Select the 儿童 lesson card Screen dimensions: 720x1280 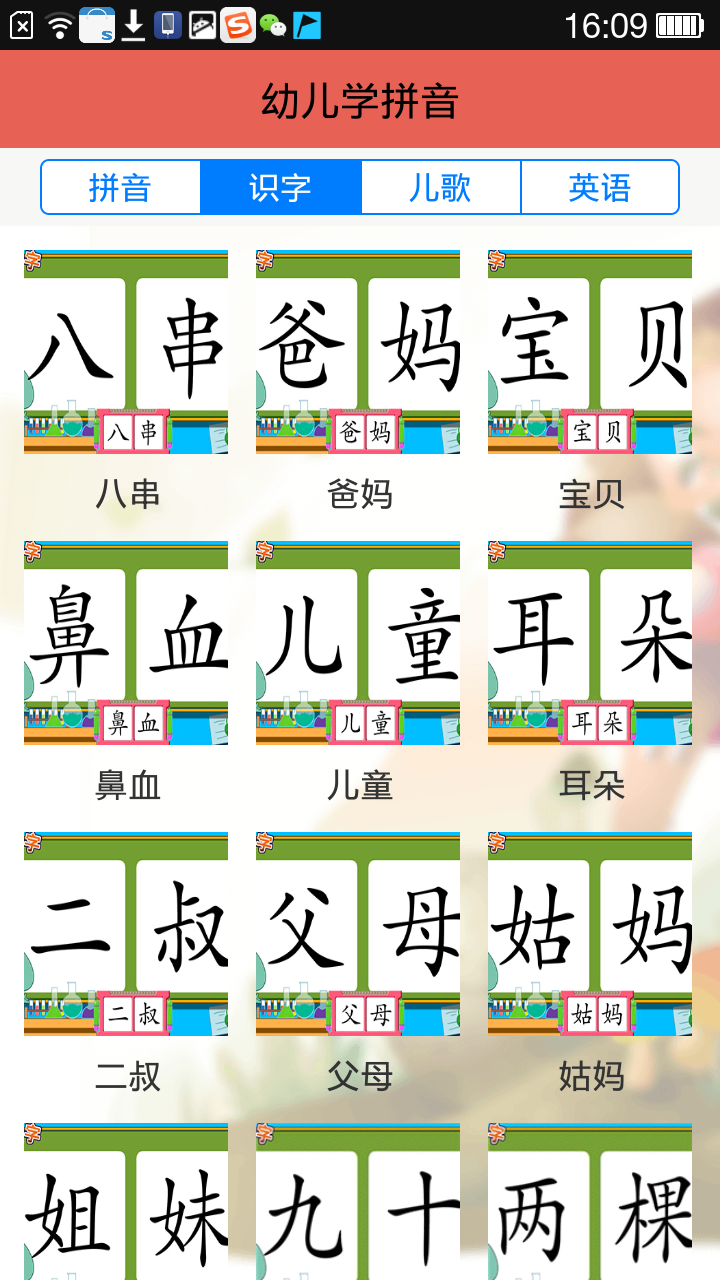pyautogui.click(x=358, y=643)
